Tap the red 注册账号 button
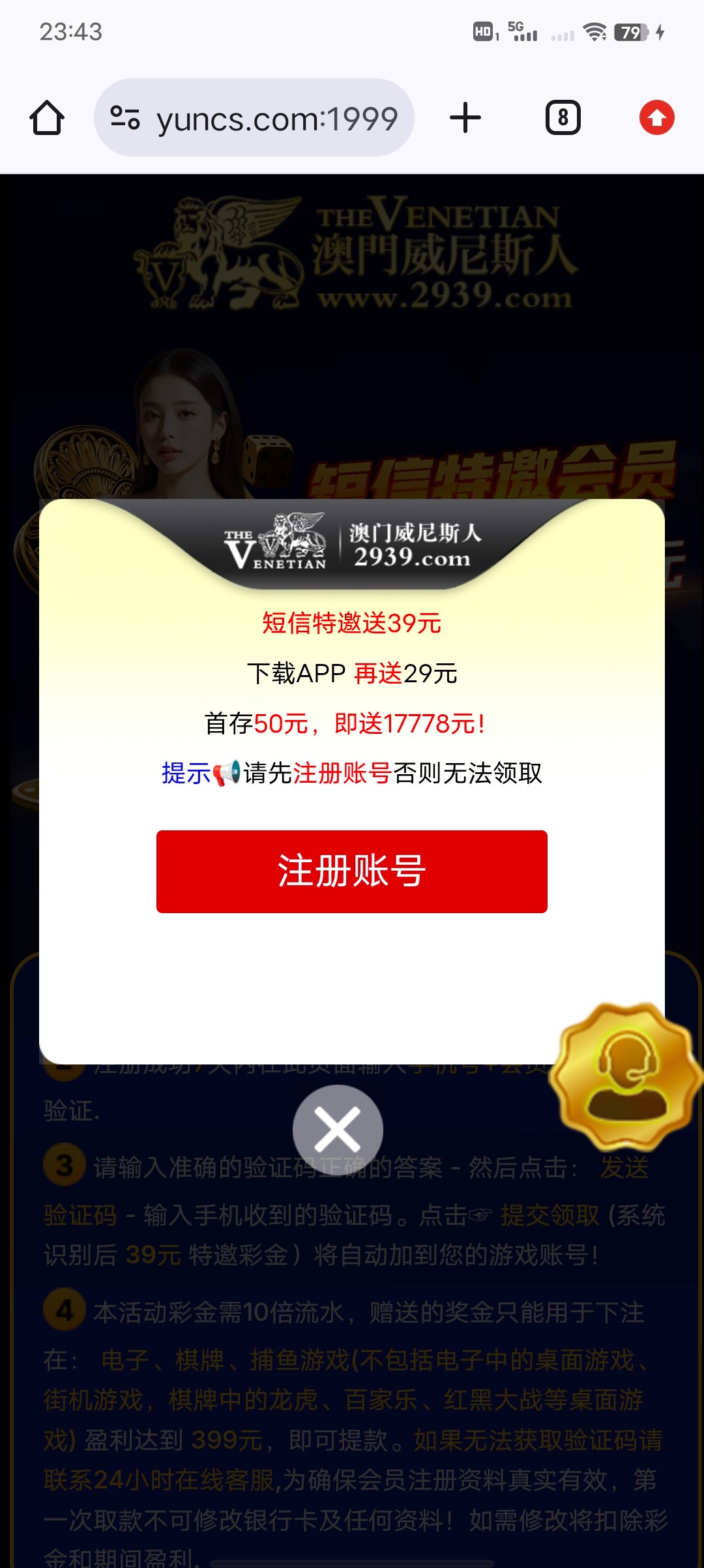This screenshot has width=704, height=1568. click(351, 871)
